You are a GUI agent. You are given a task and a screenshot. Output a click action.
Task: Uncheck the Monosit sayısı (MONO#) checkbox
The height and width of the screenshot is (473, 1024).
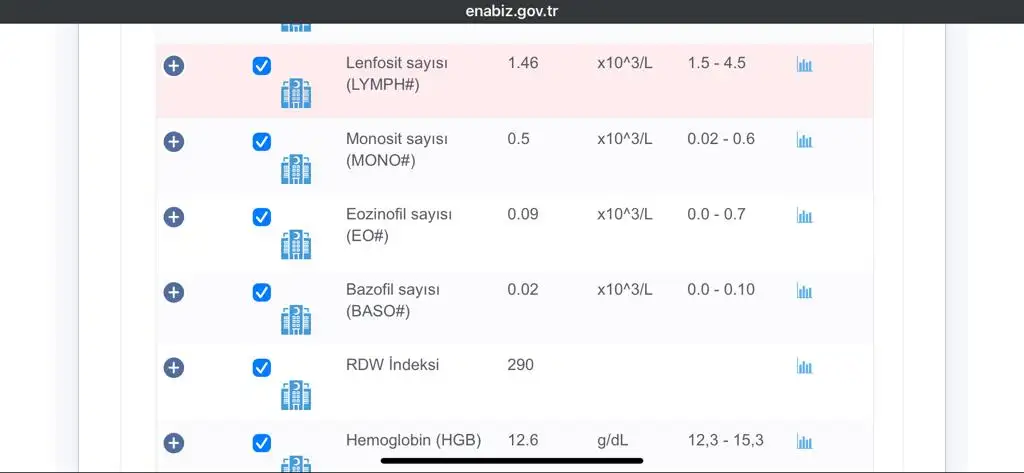pos(261,142)
